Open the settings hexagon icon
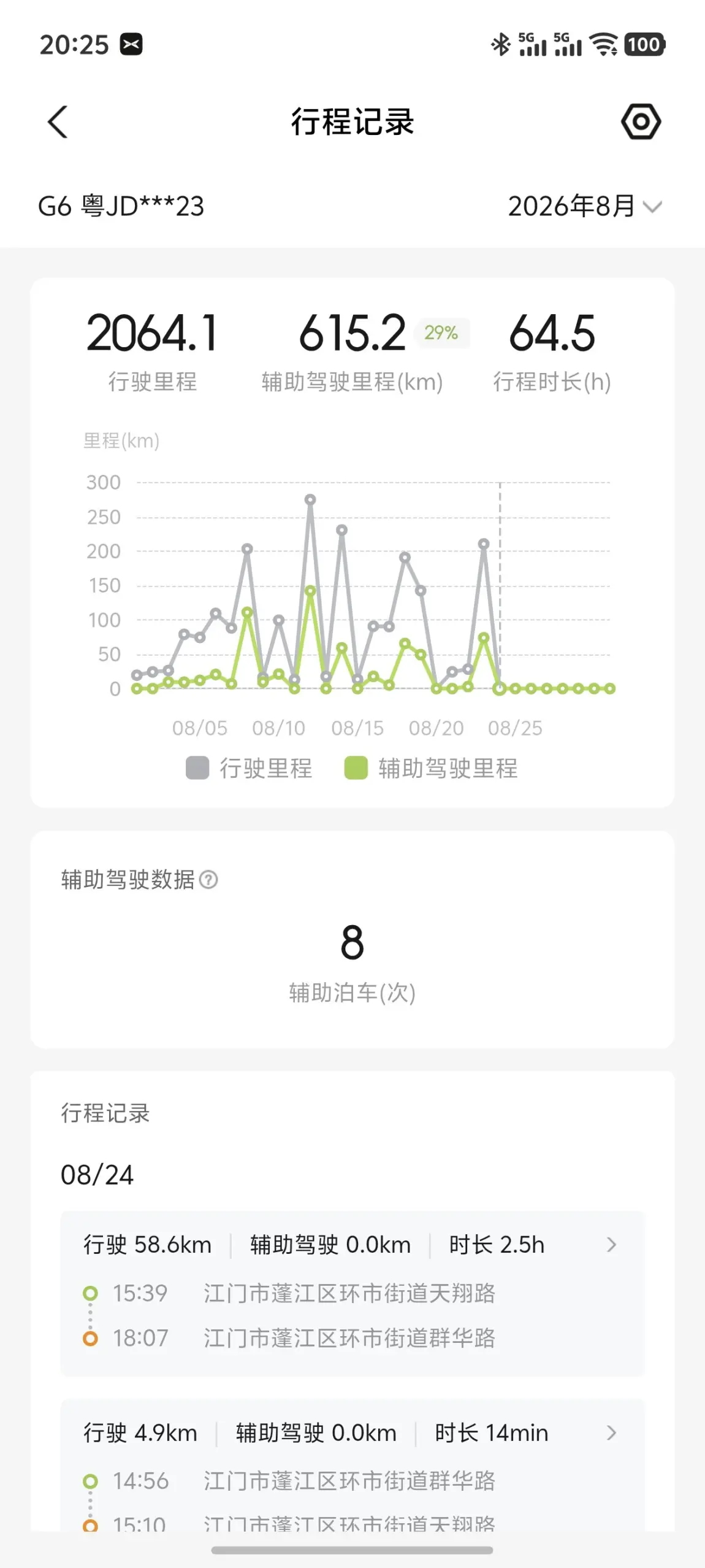 [641, 121]
